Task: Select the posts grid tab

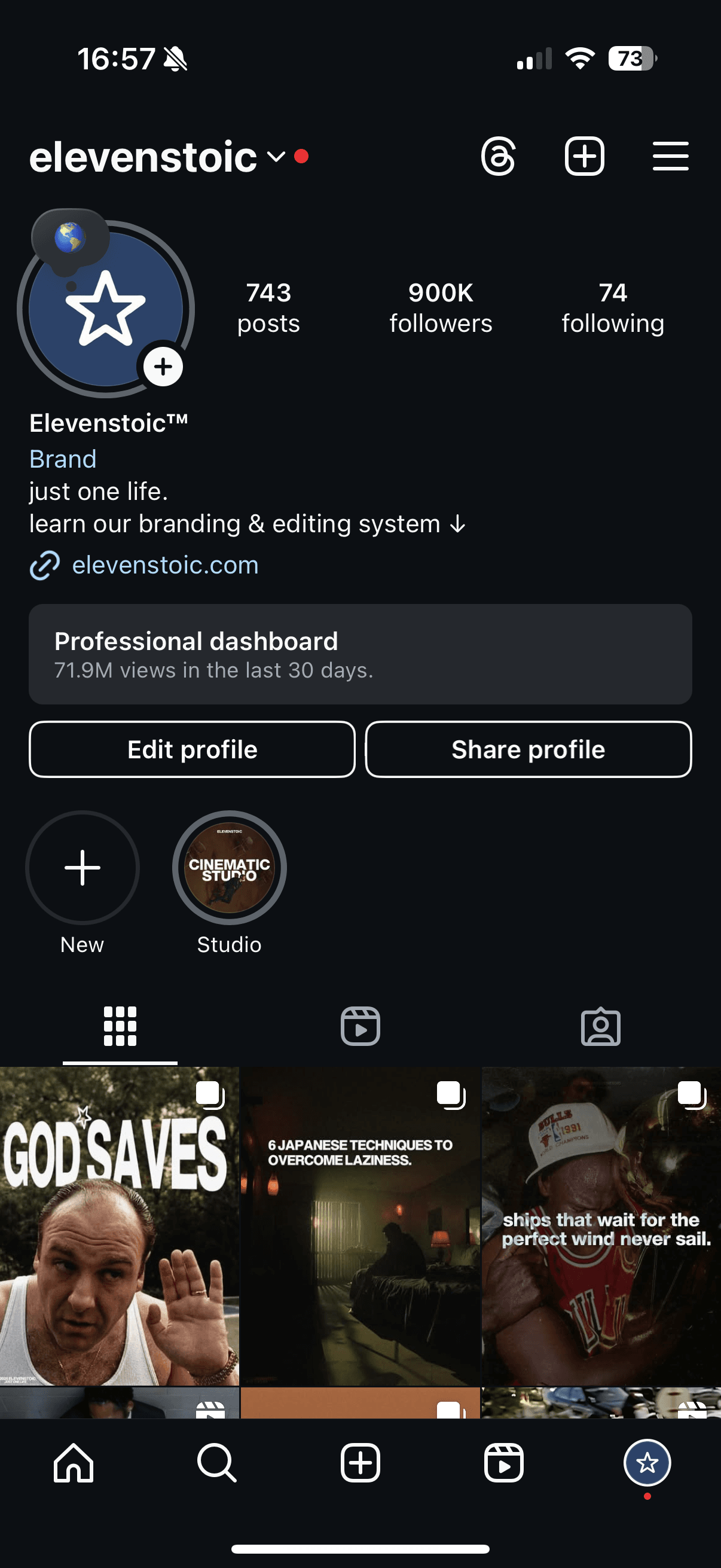Action: 119,1026
